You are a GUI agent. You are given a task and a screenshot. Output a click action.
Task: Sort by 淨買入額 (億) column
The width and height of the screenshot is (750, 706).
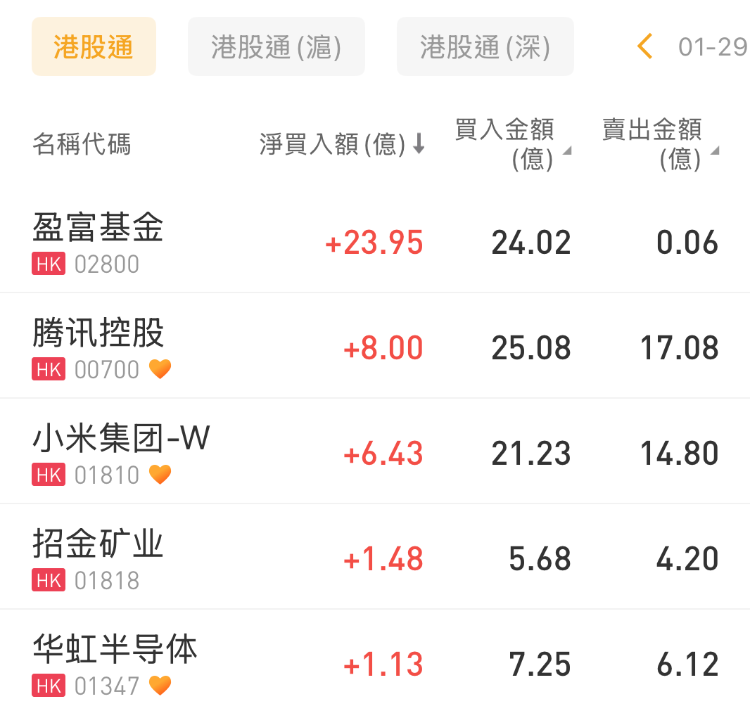coord(342,145)
